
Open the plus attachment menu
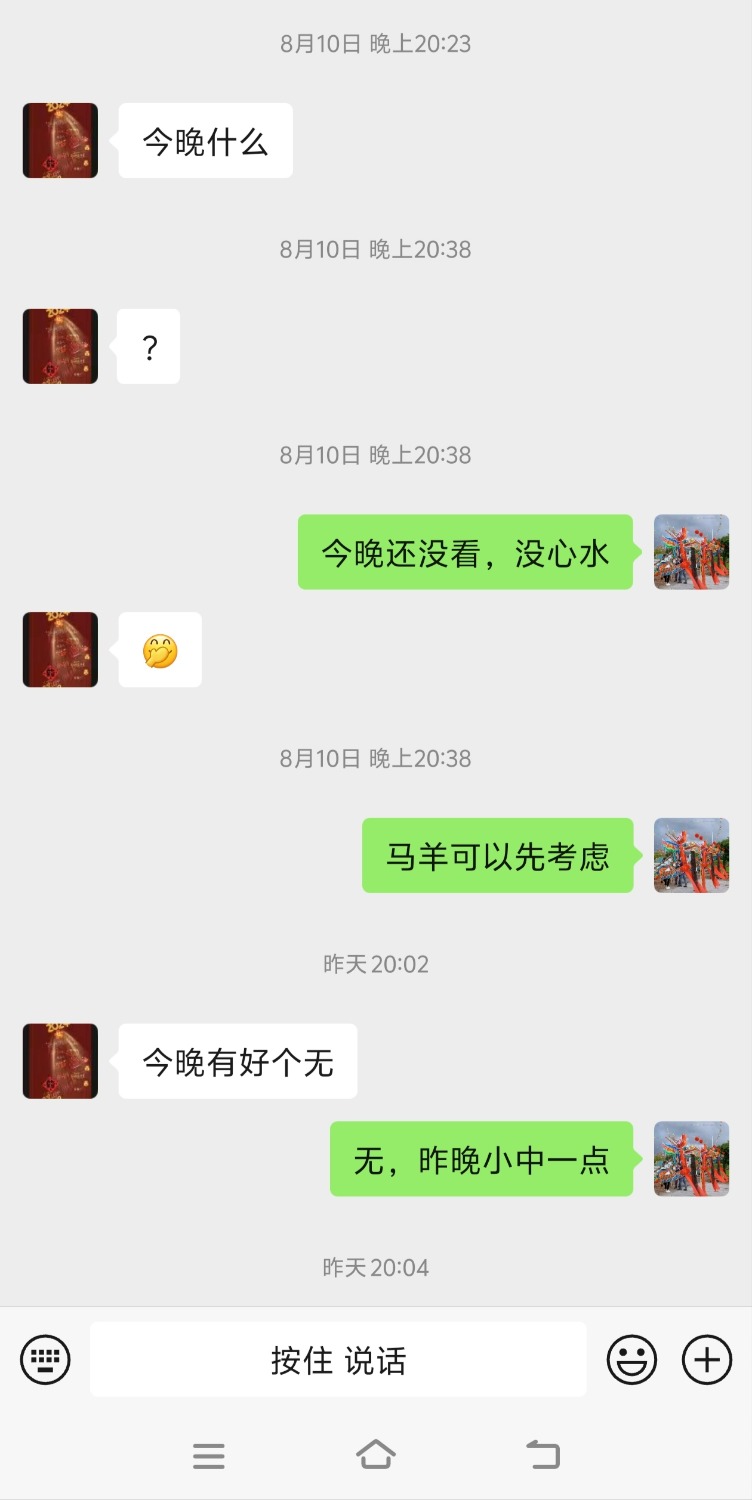(707, 1360)
